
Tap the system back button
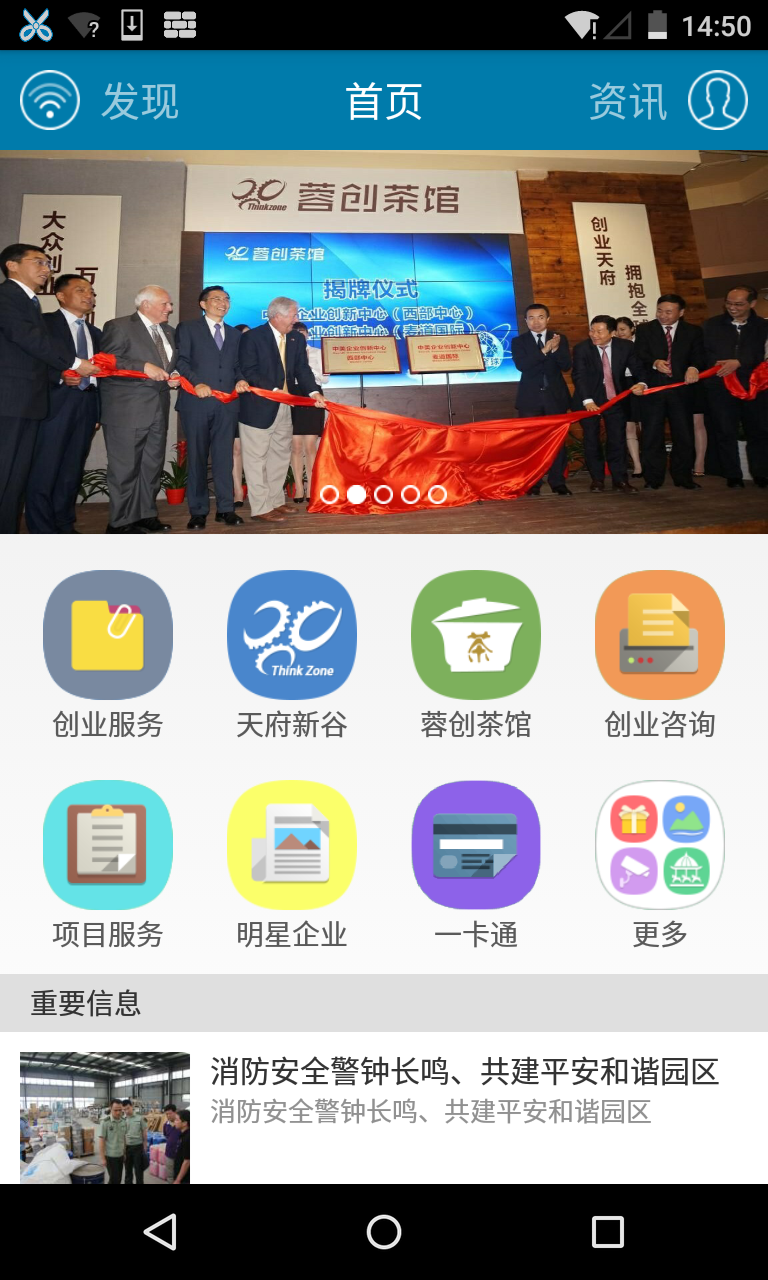click(160, 1232)
